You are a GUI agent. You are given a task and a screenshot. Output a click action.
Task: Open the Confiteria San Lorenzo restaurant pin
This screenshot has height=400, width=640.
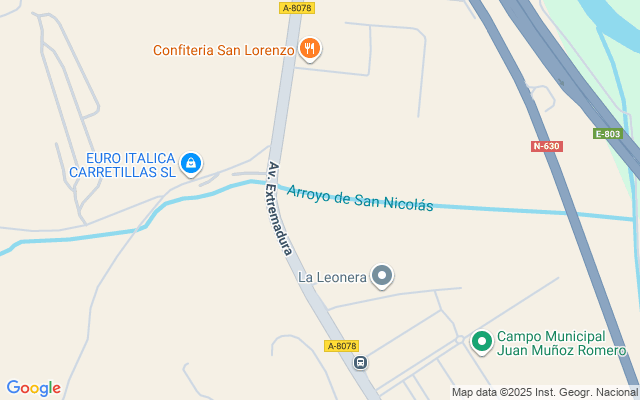point(310,49)
